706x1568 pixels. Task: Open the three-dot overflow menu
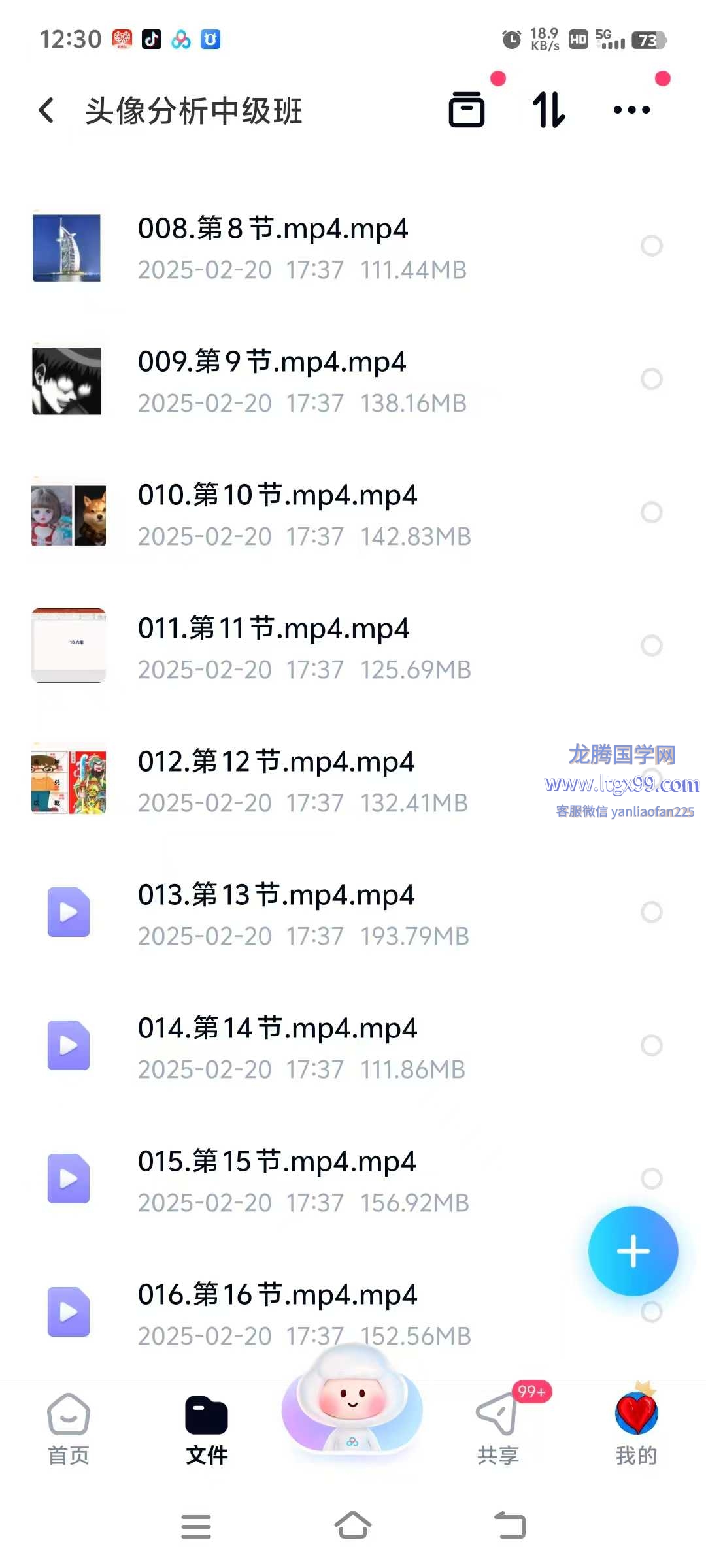(631, 110)
